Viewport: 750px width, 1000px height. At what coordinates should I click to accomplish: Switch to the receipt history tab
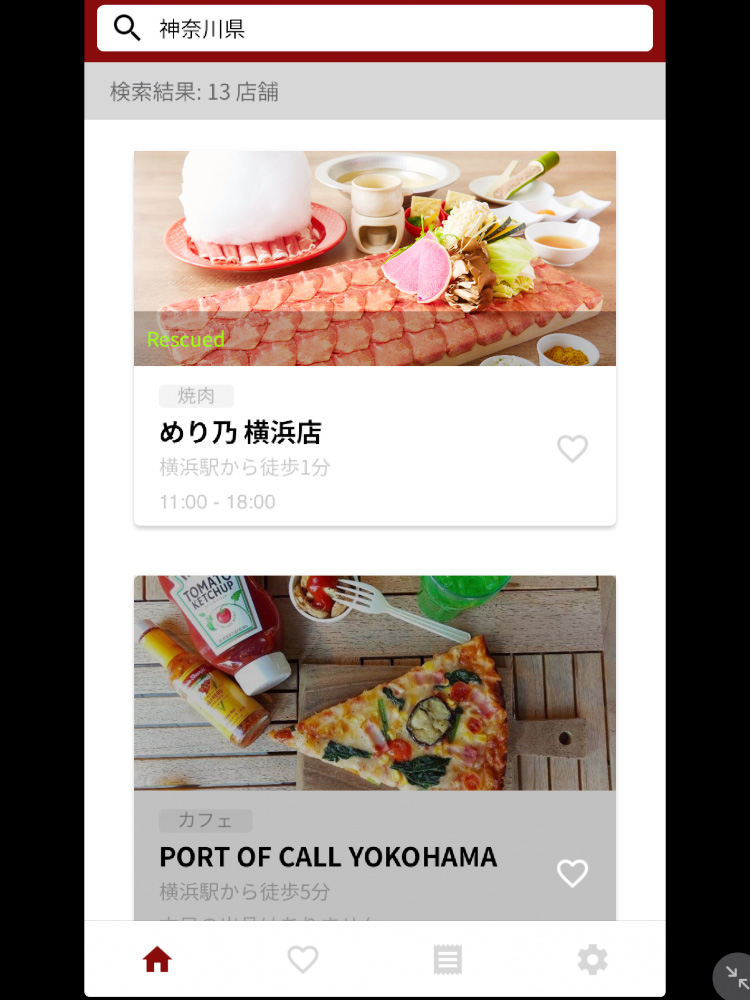click(447, 960)
